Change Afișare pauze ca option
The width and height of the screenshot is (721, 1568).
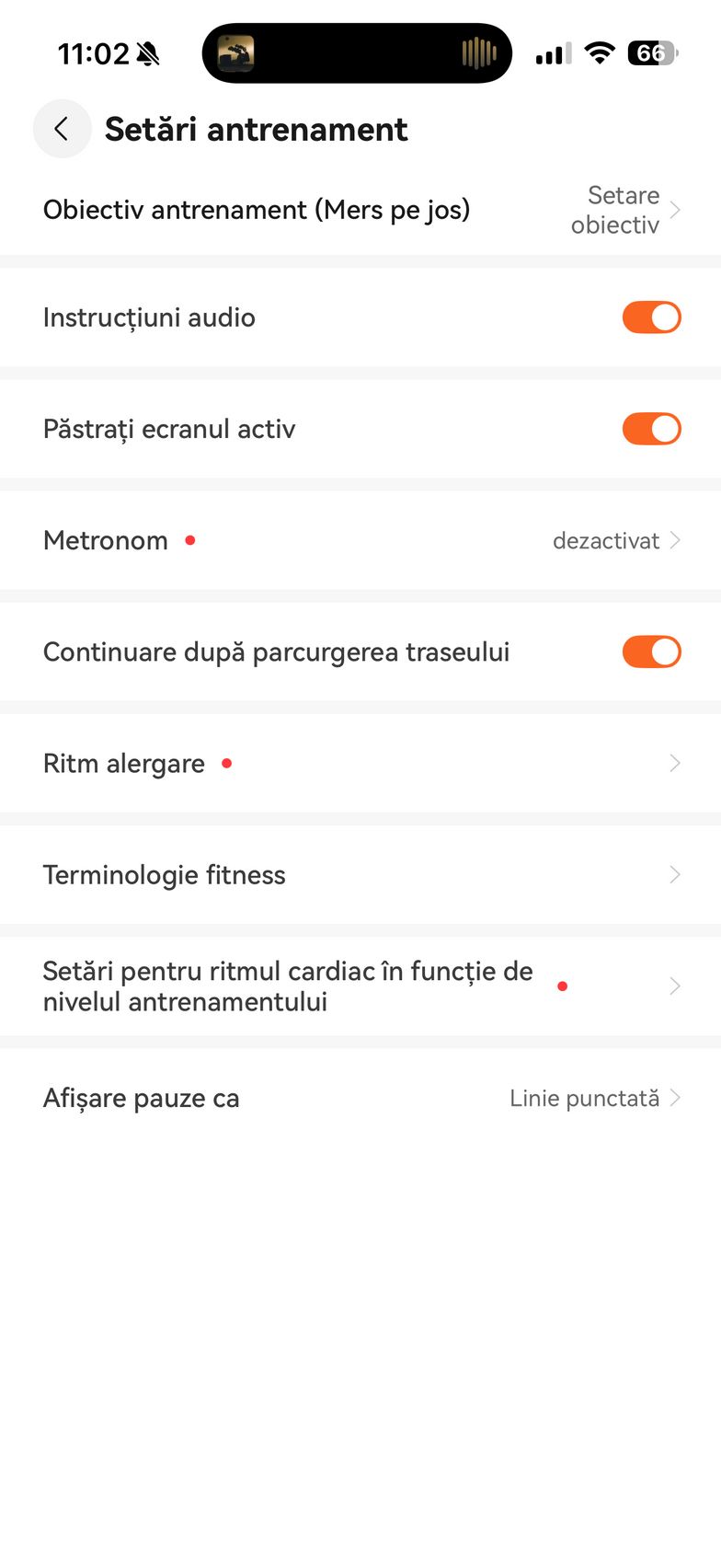[360, 1098]
